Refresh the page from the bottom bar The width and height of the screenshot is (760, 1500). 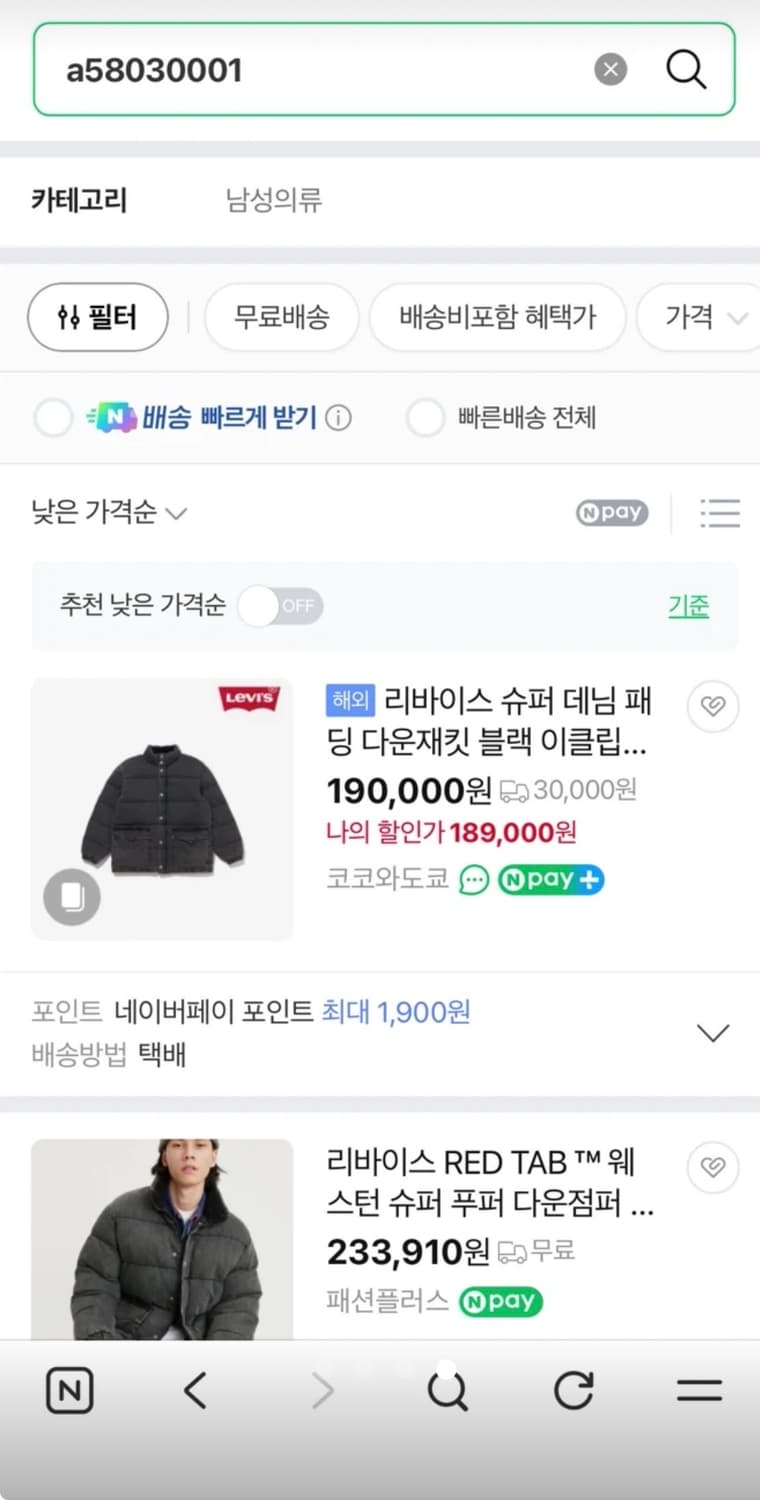point(573,1389)
